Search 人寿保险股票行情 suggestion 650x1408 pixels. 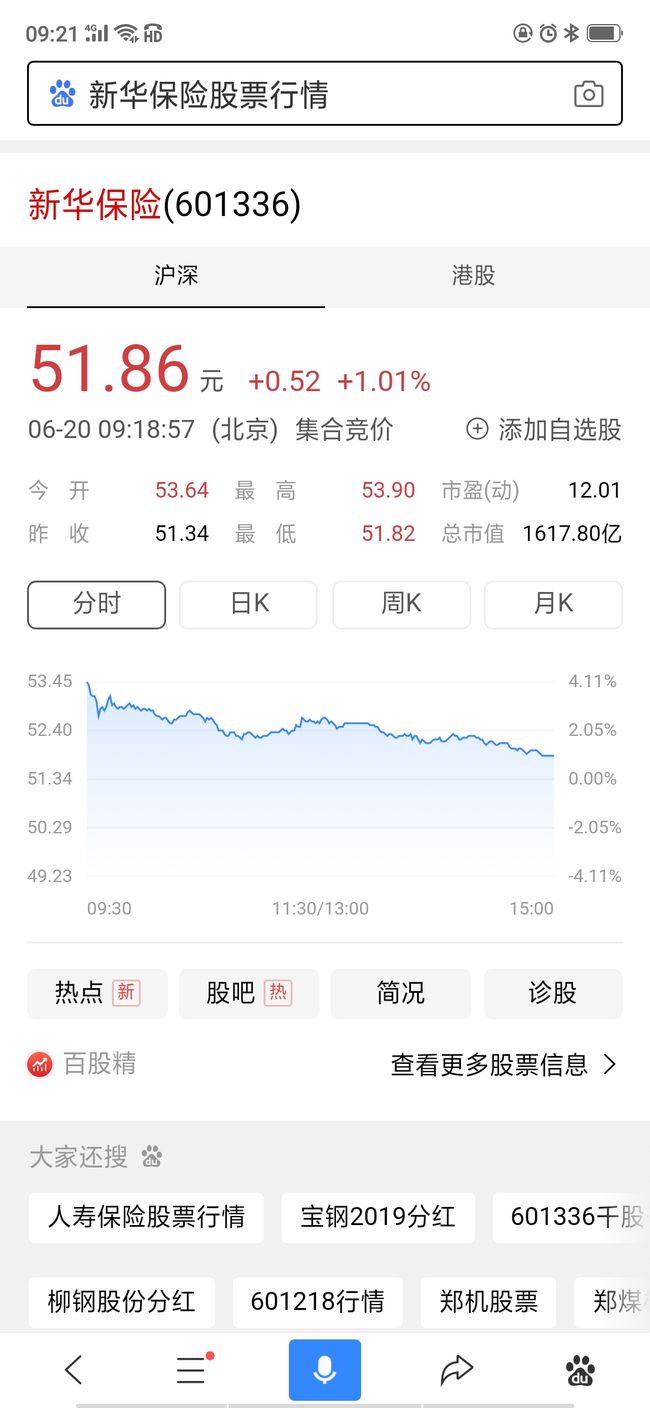pyautogui.click(x=146, y=1217)
